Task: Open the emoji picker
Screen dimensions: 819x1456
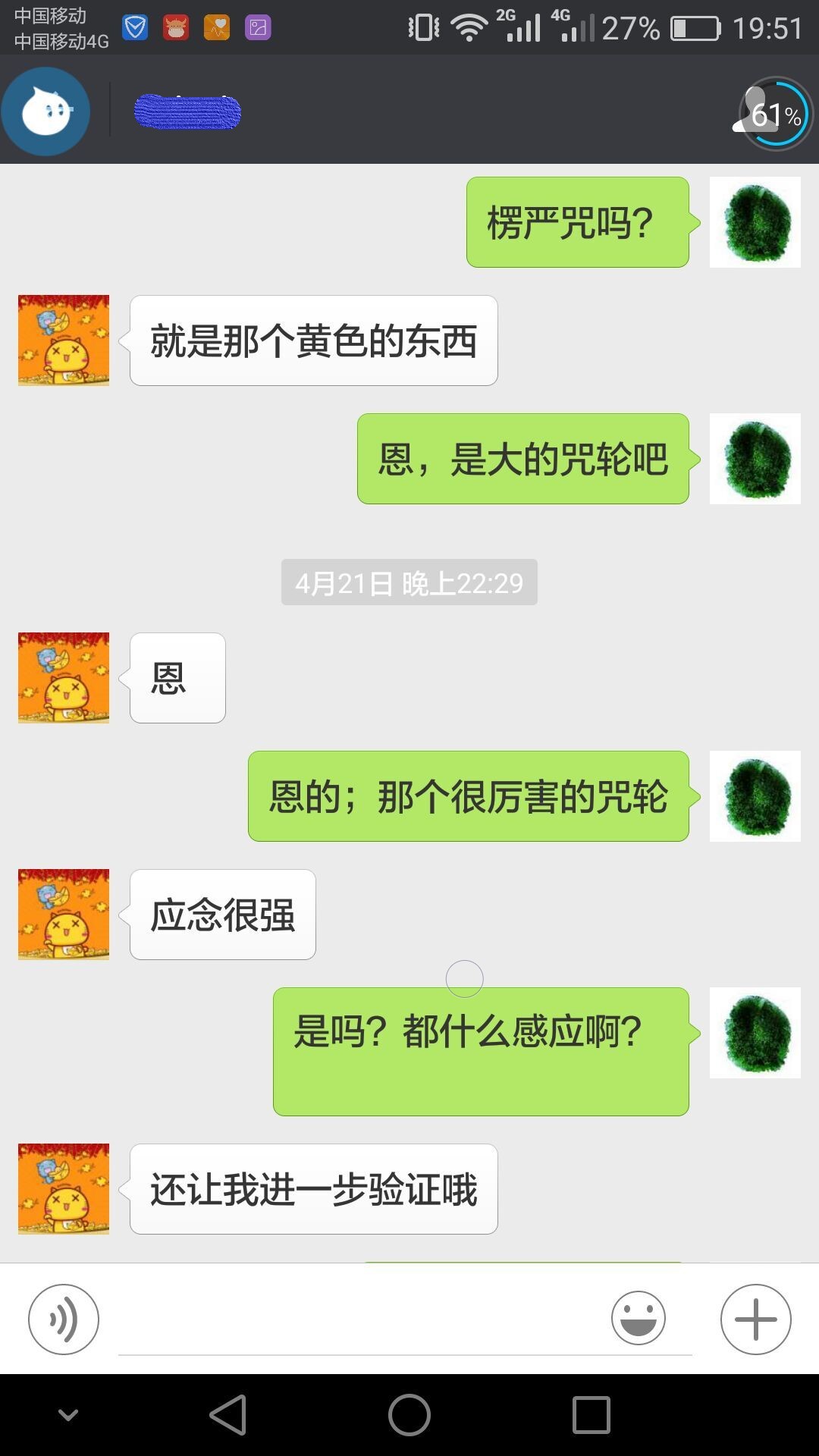Action: [x=639, y=1318]
